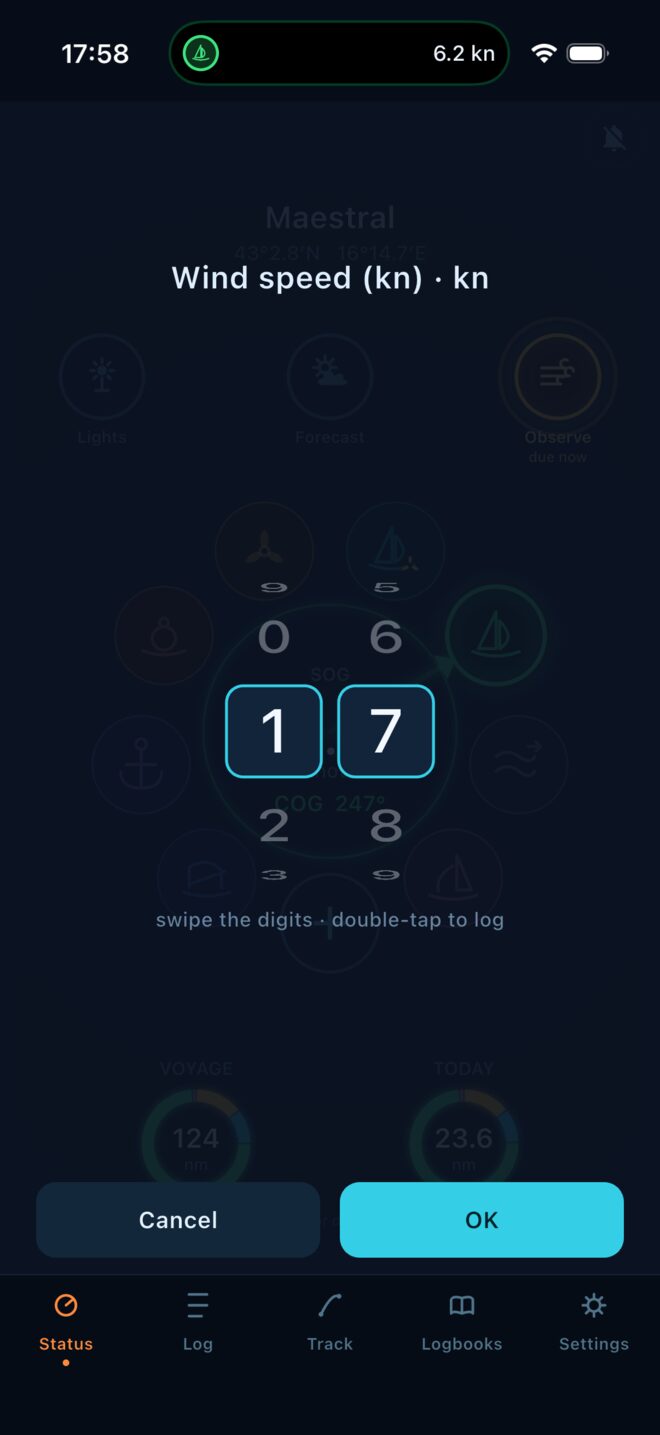Open the Settings tab

click(x=594, y=1322)
